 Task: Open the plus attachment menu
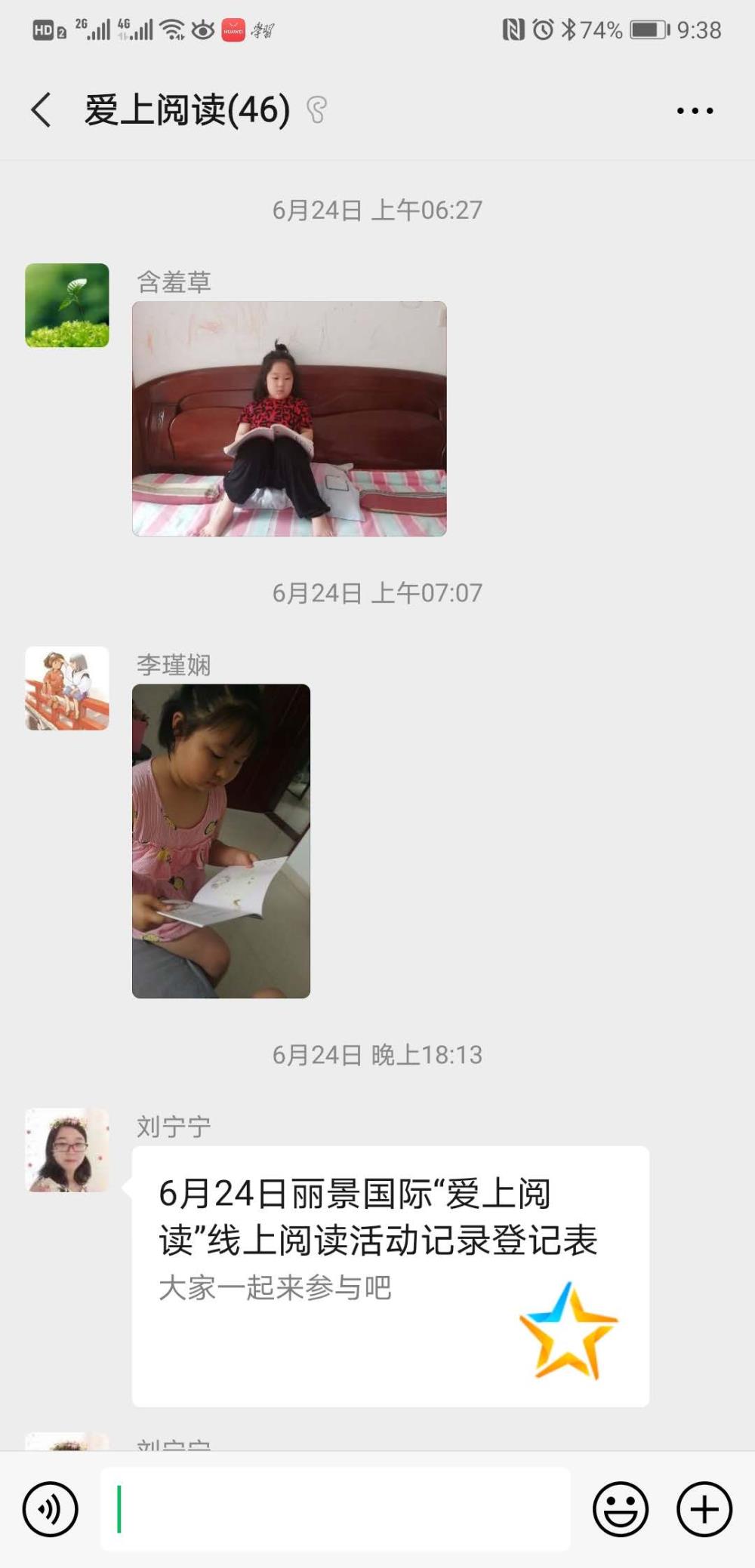point(704,1509)
